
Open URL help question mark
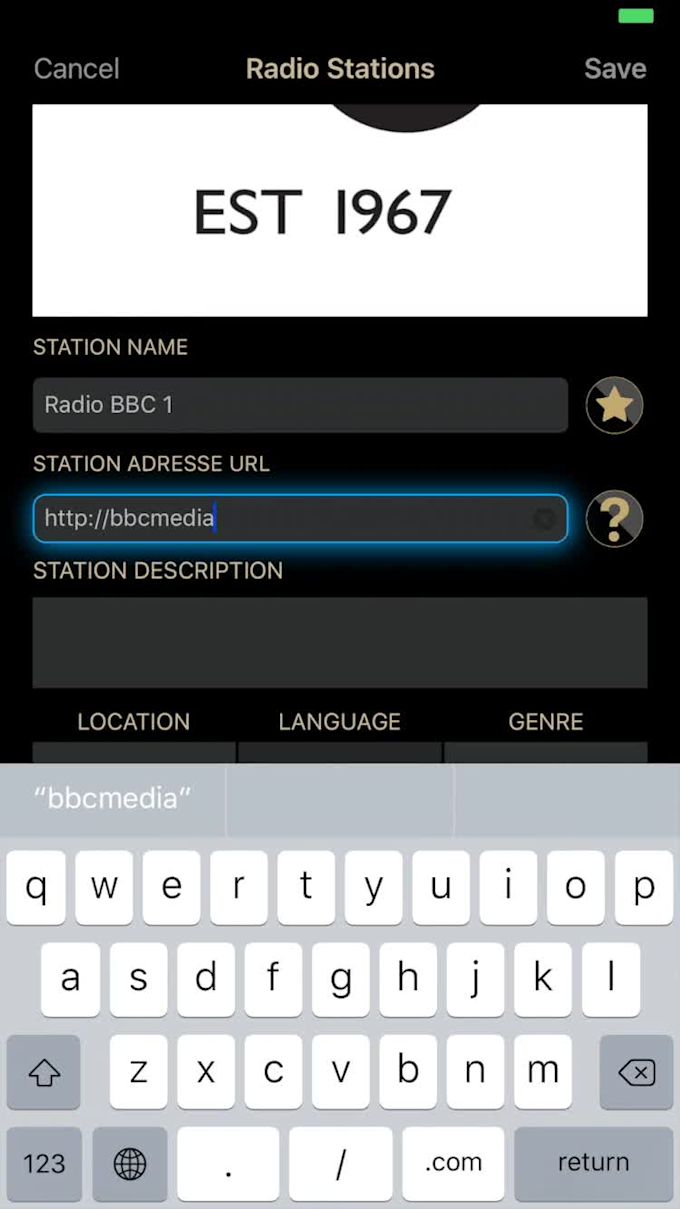point(614,518)
